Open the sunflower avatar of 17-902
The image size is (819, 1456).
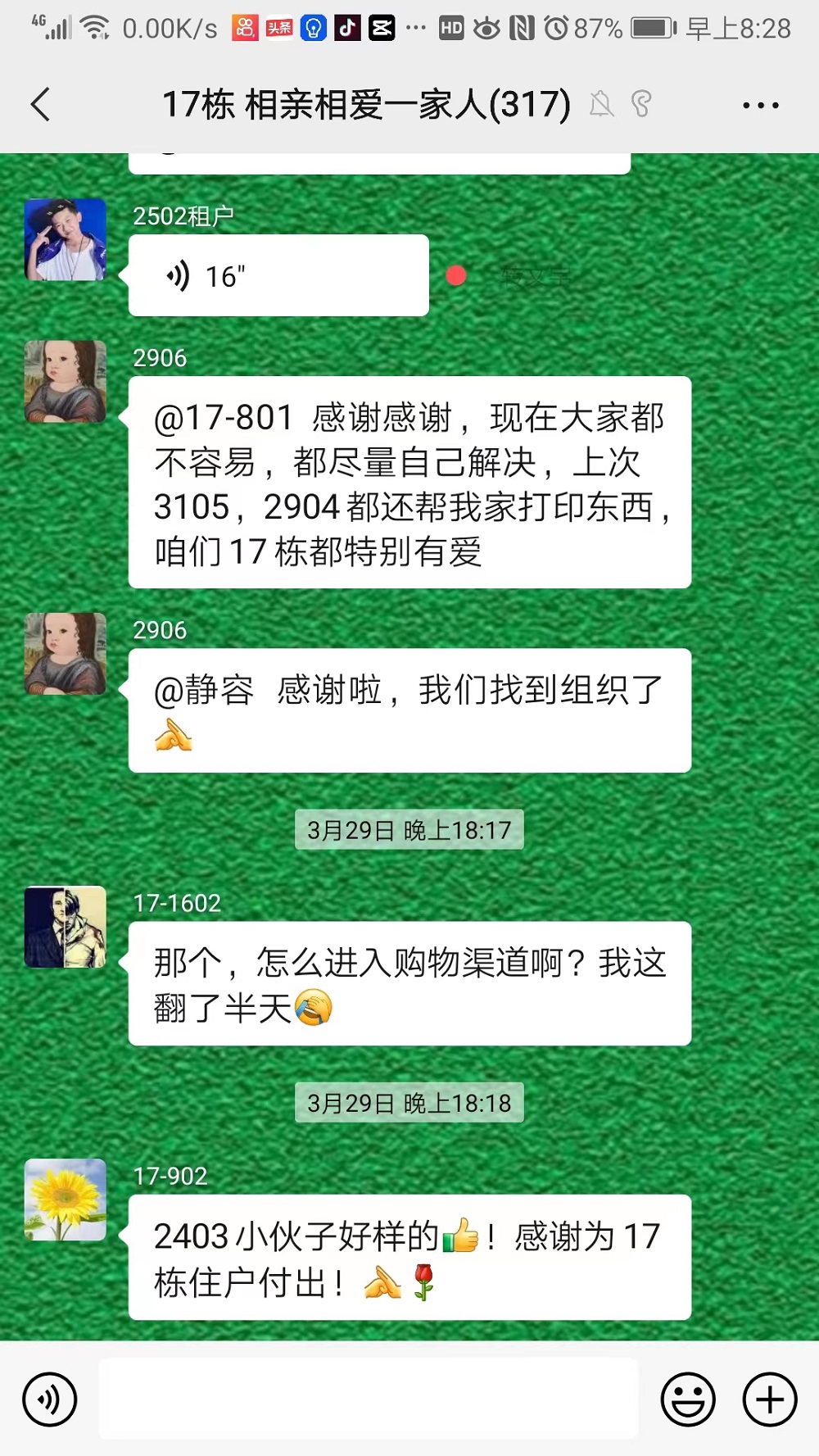(66, 1200)
